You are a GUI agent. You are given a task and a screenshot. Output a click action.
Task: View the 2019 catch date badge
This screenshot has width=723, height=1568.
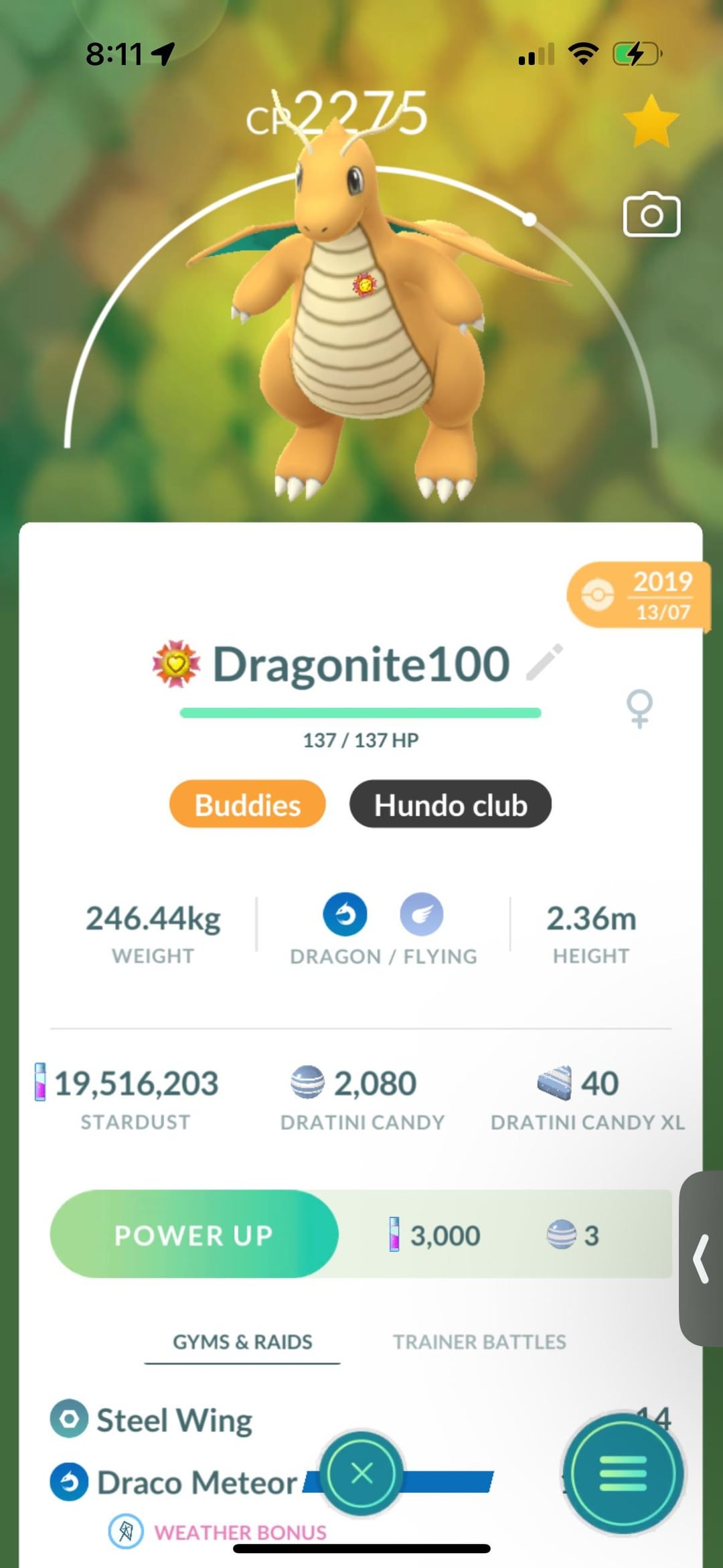(x=639, y=595)
